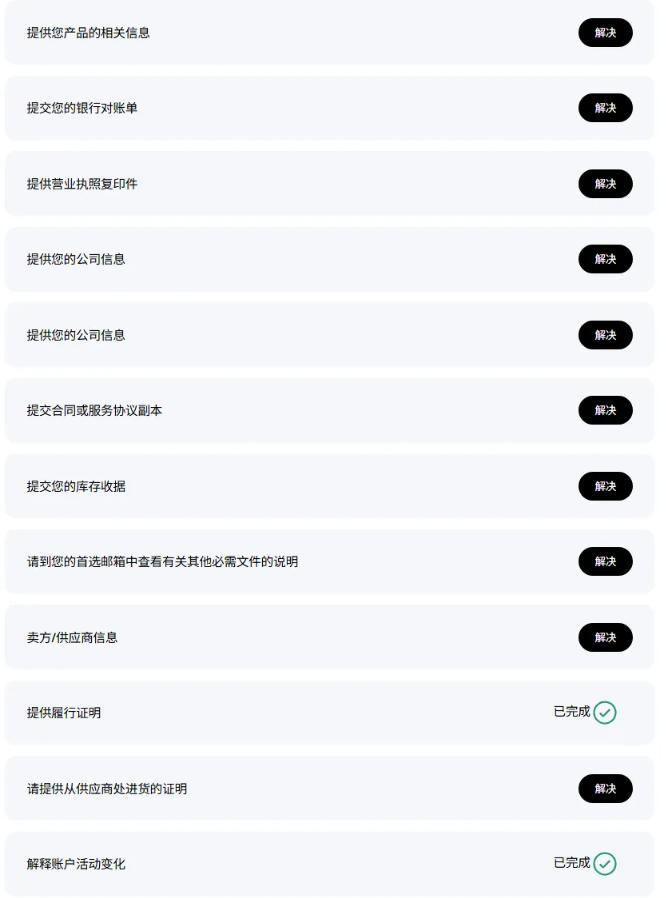
Task: Tap 解决 for 提交您的库存收据
Action: pyautogui.click(x=605, y=486)
